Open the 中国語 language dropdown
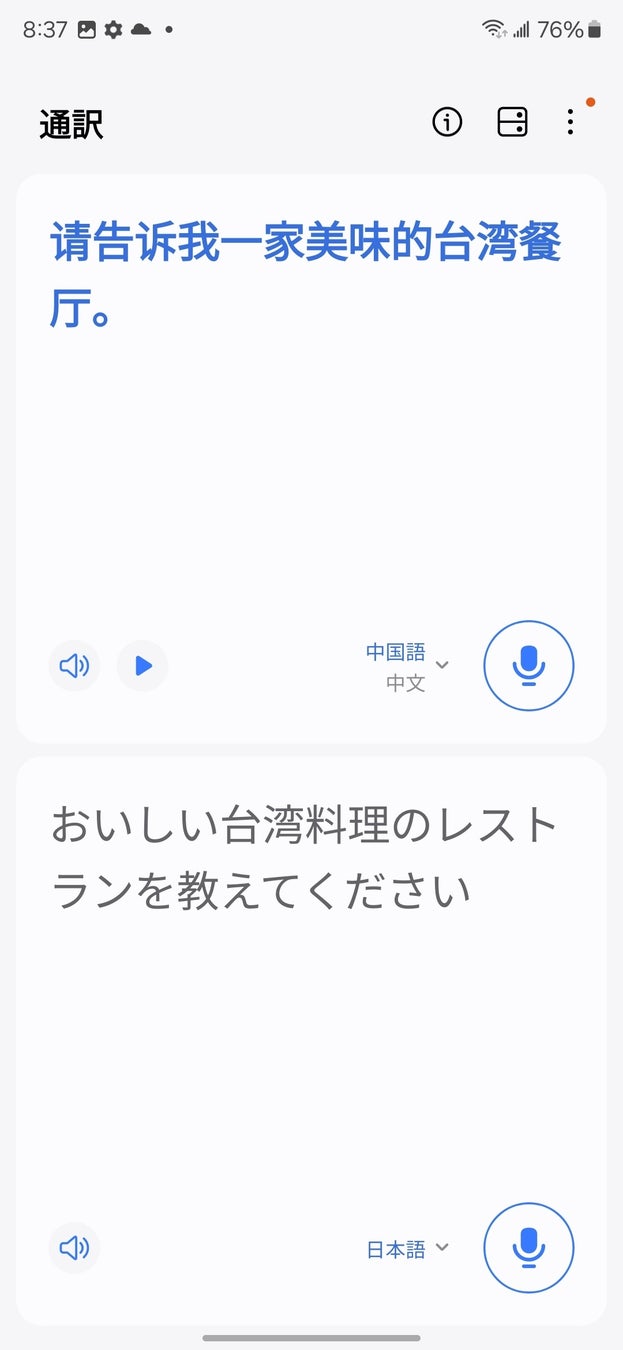Screen dimensions: 623x1350 [408, 666]
